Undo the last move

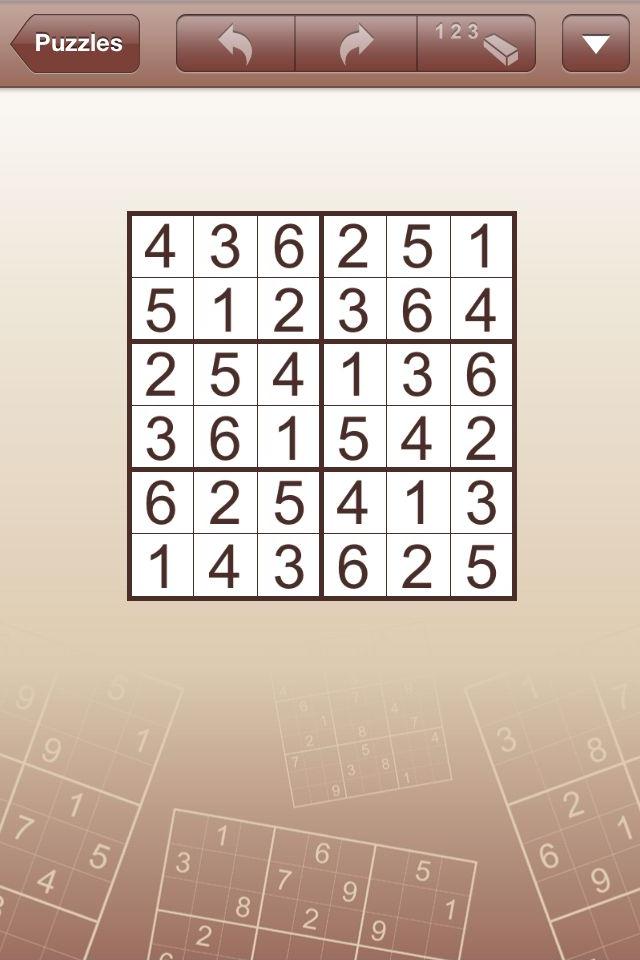coord(236,43)
